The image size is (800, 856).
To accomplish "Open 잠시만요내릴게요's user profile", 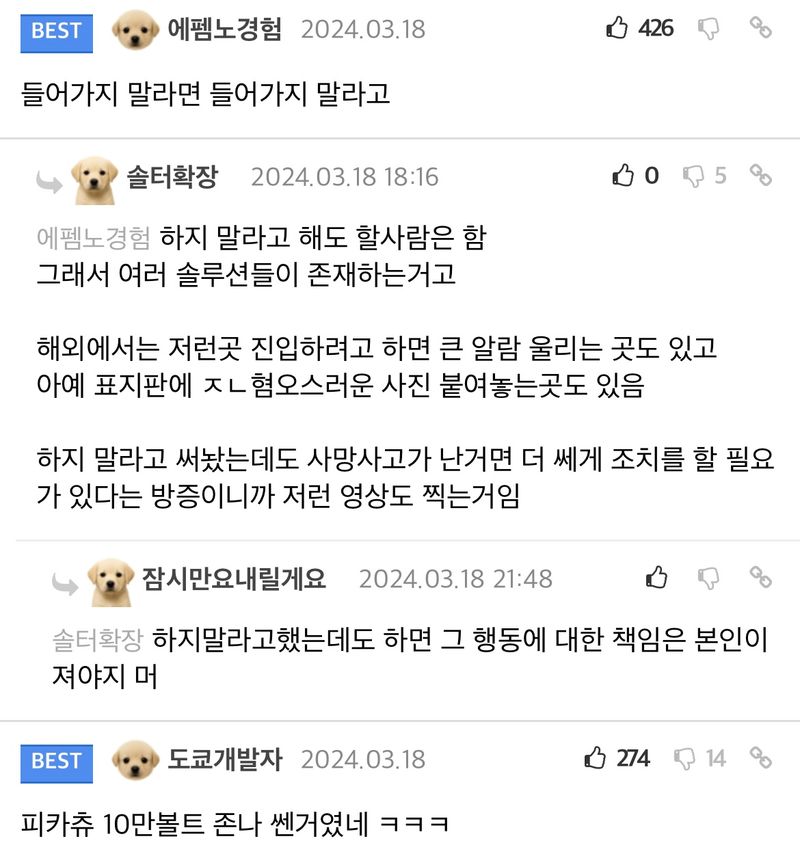I will 234,578.
